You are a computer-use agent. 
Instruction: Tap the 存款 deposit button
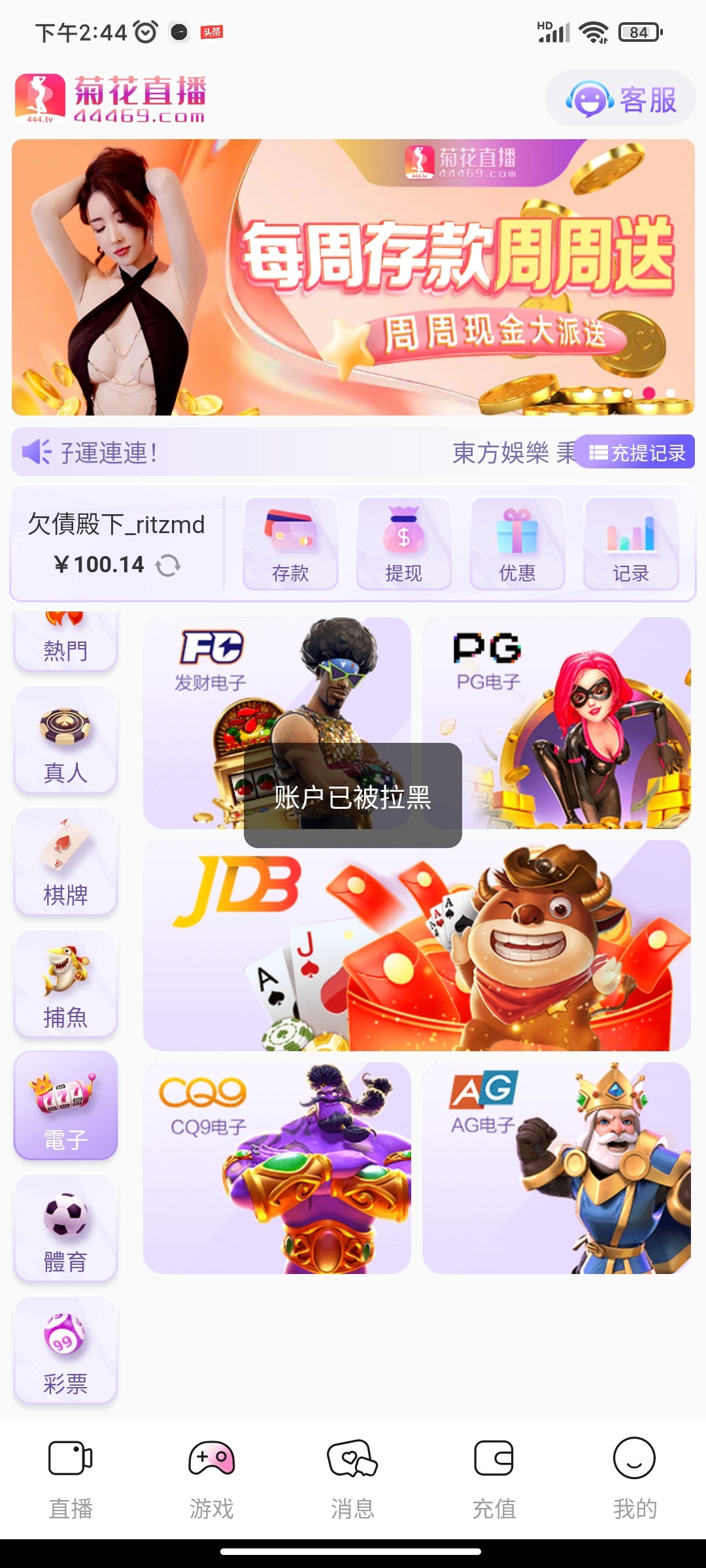click(290, 544)
